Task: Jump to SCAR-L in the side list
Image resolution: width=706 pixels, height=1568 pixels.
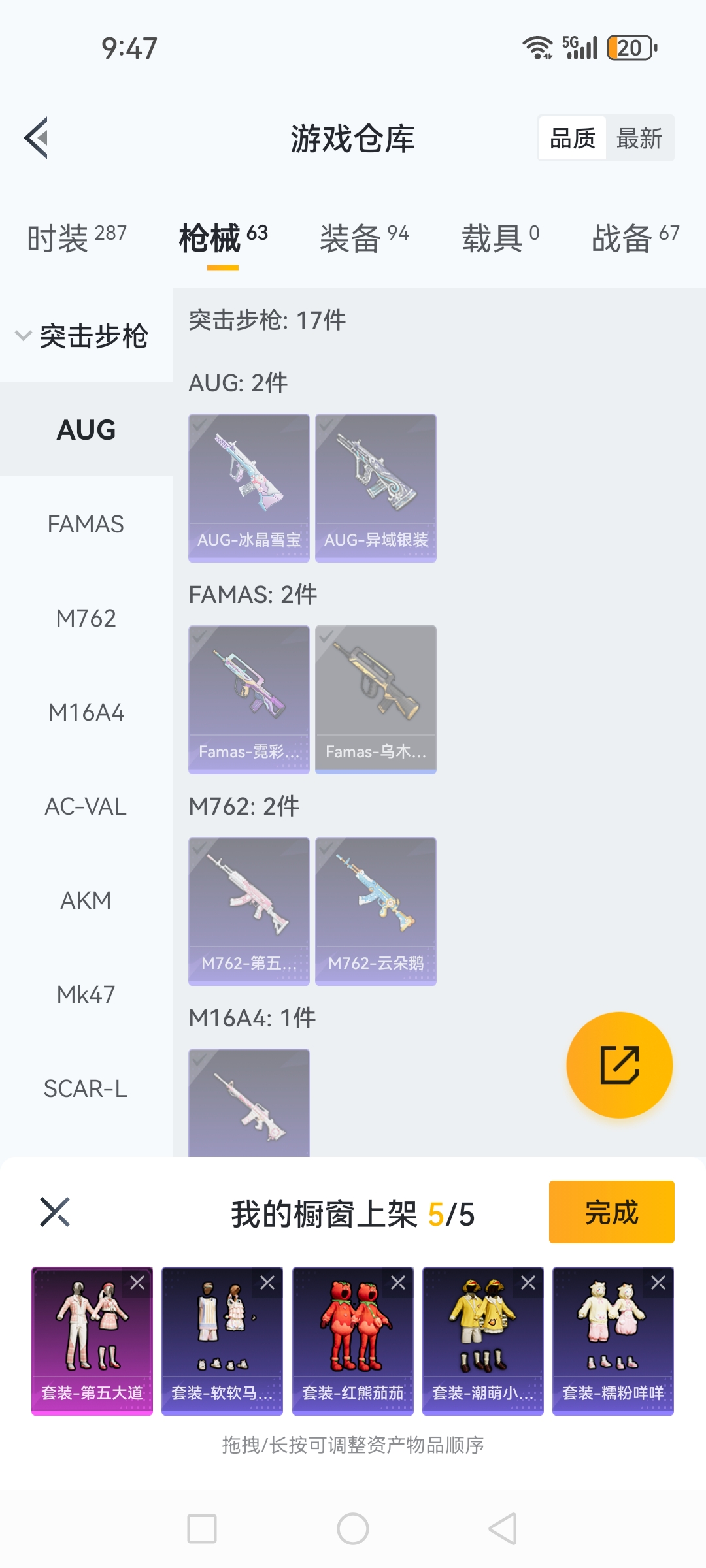Action: (x=86, y=1088)
